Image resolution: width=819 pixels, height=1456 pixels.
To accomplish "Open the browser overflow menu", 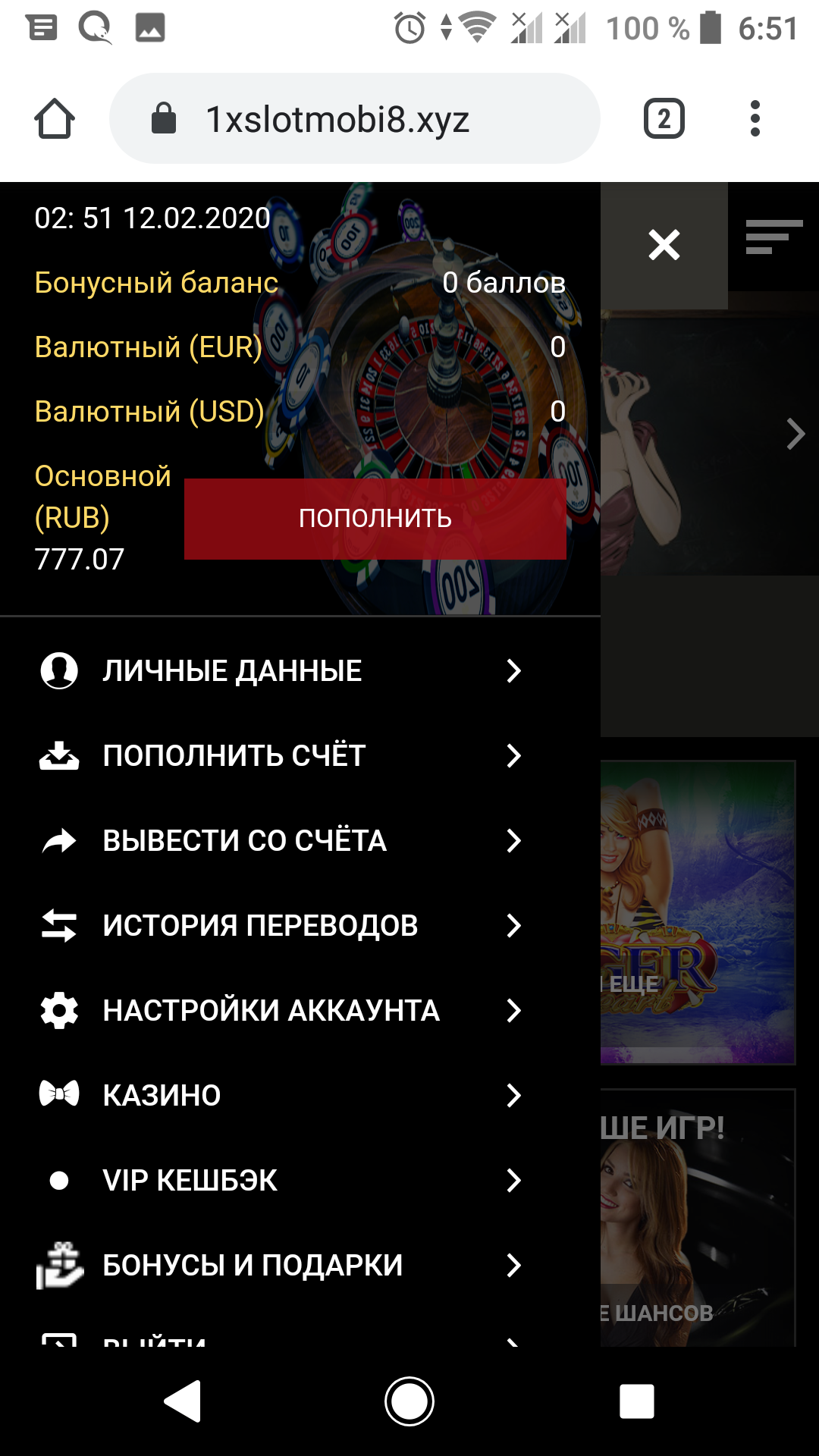I will point(755,119).
